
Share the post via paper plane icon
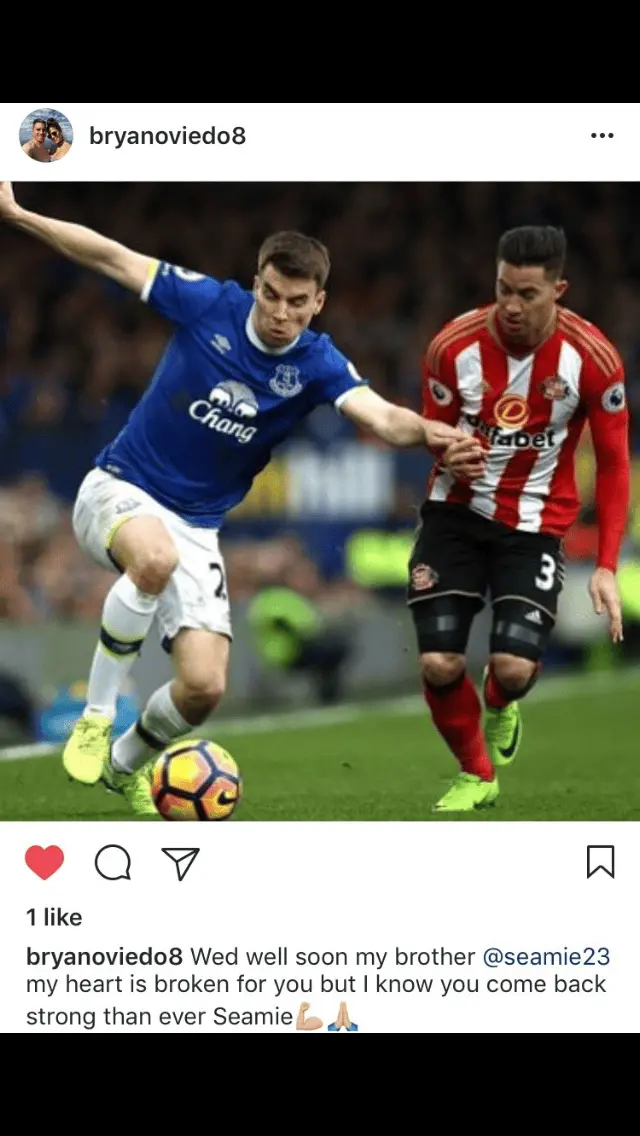pyautogui.click(x=181, y=862)
